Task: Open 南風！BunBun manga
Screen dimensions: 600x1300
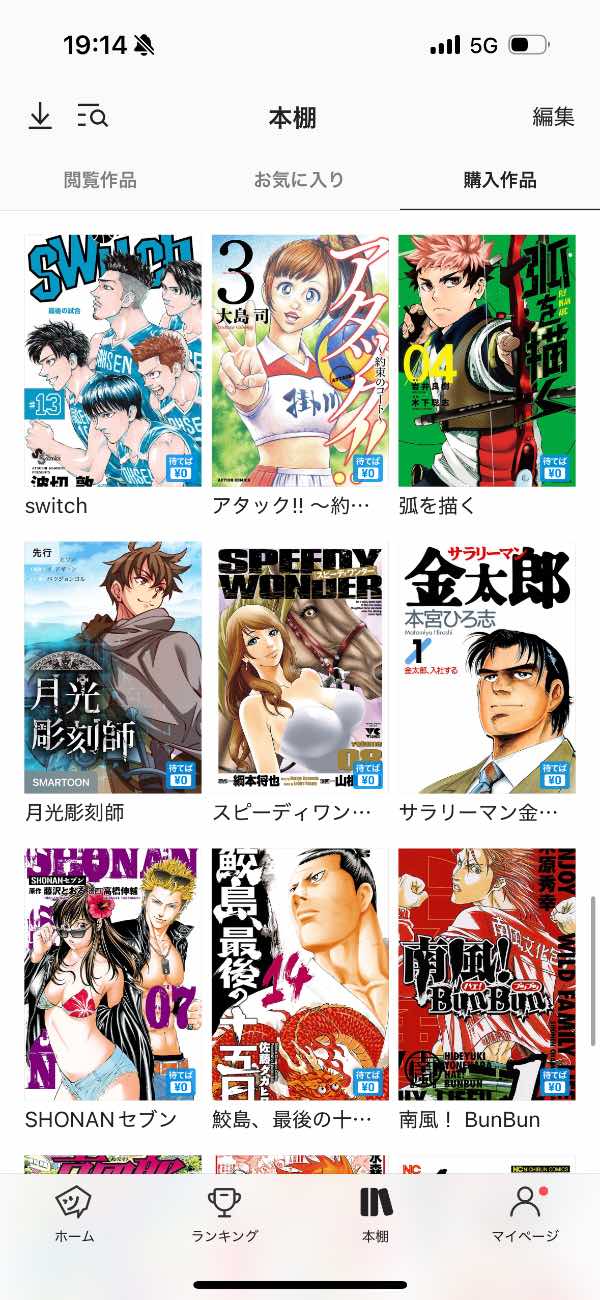Action: [486, 975]
